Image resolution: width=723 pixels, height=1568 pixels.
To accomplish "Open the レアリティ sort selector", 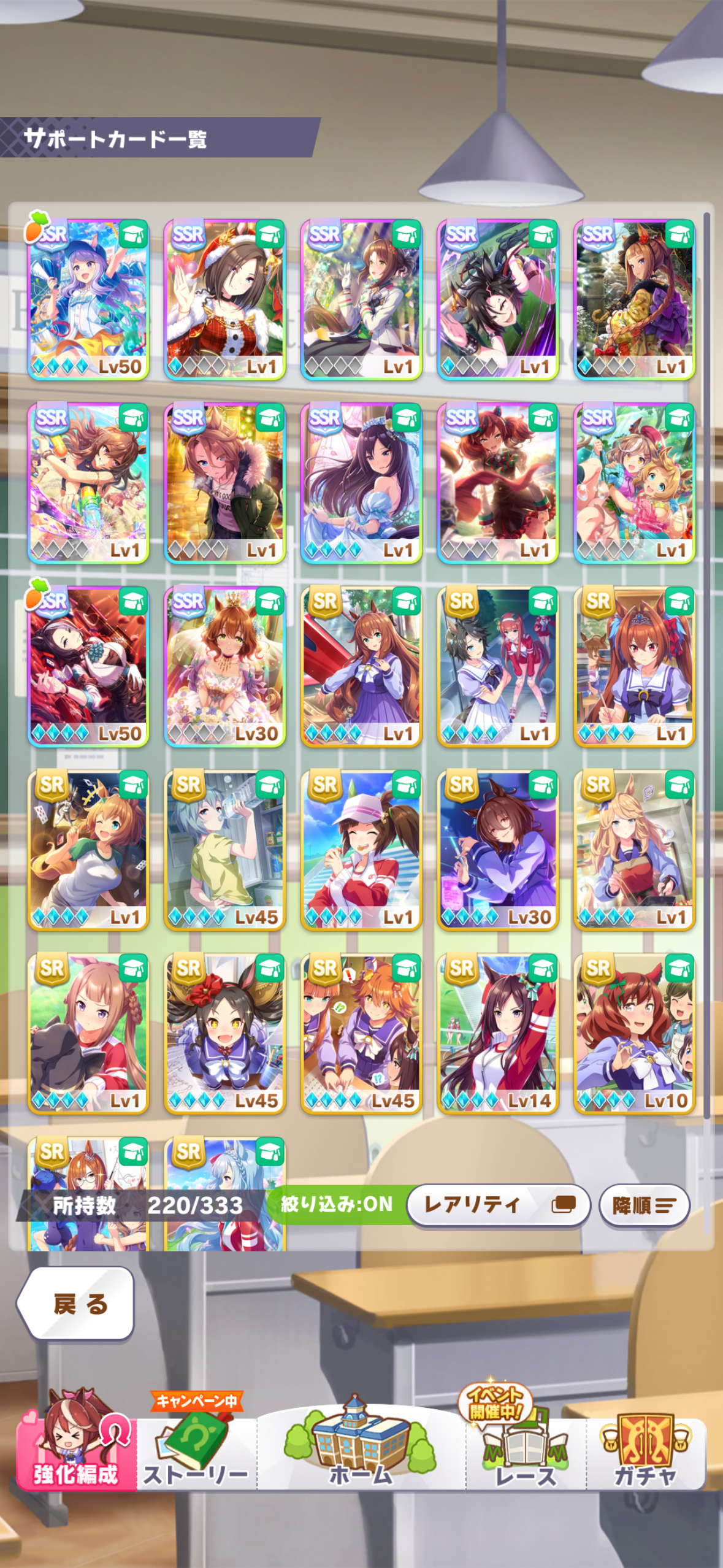I will (x=498, y=1205).
